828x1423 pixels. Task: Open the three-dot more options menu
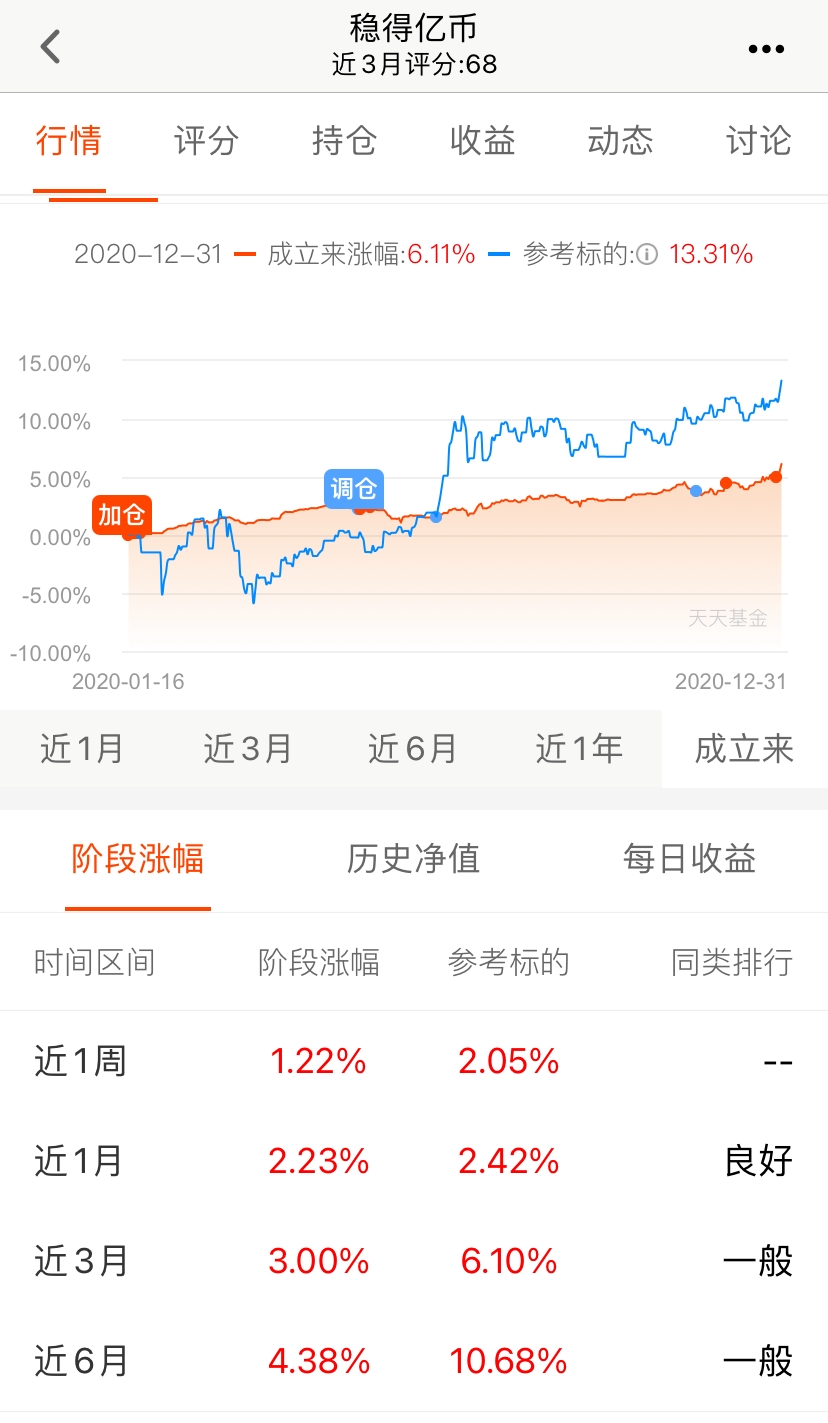click(x=765, y=46)
